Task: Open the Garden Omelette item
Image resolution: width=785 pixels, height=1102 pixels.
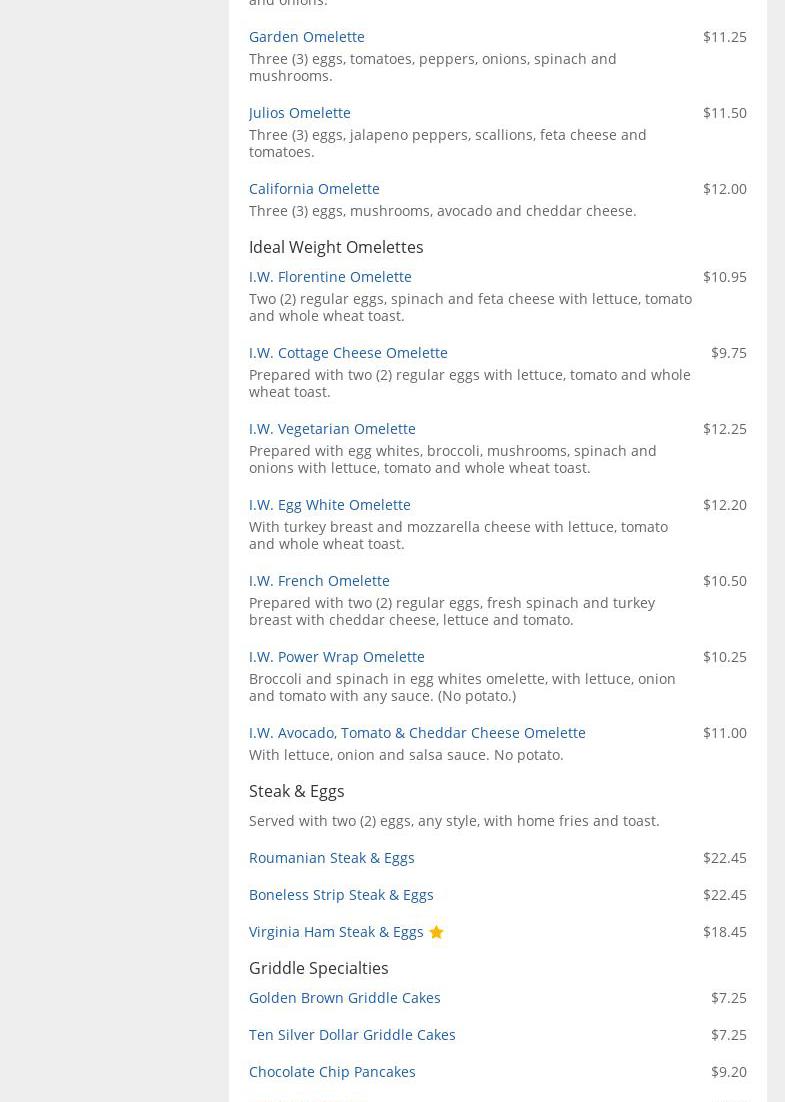Action: [306, 37]
